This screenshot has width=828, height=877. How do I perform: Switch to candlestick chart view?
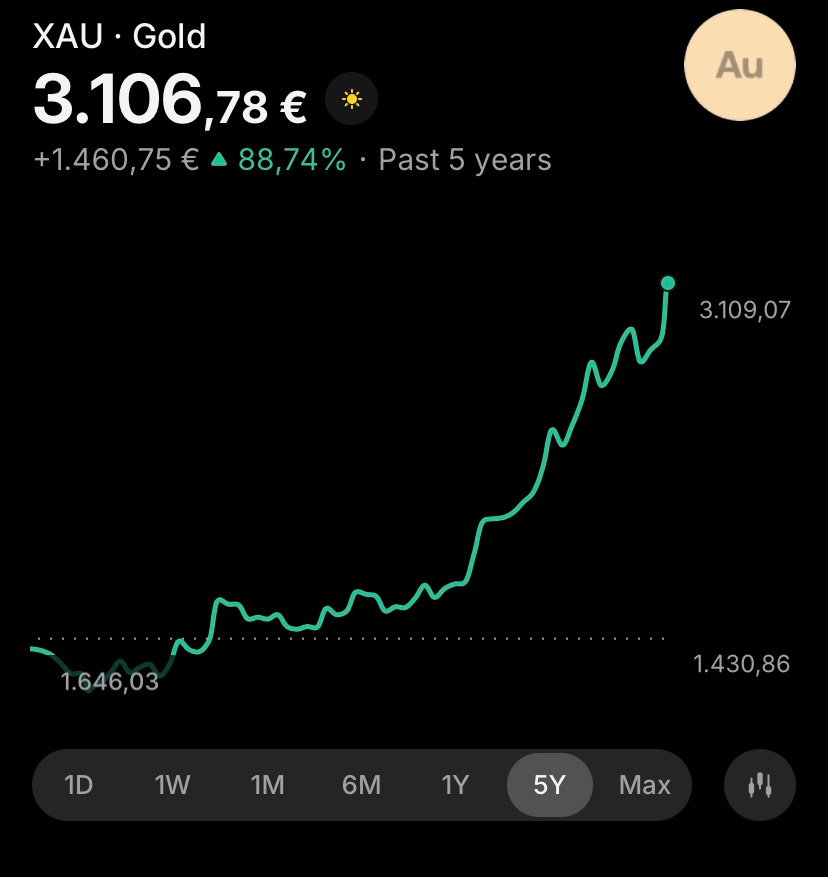760,785
